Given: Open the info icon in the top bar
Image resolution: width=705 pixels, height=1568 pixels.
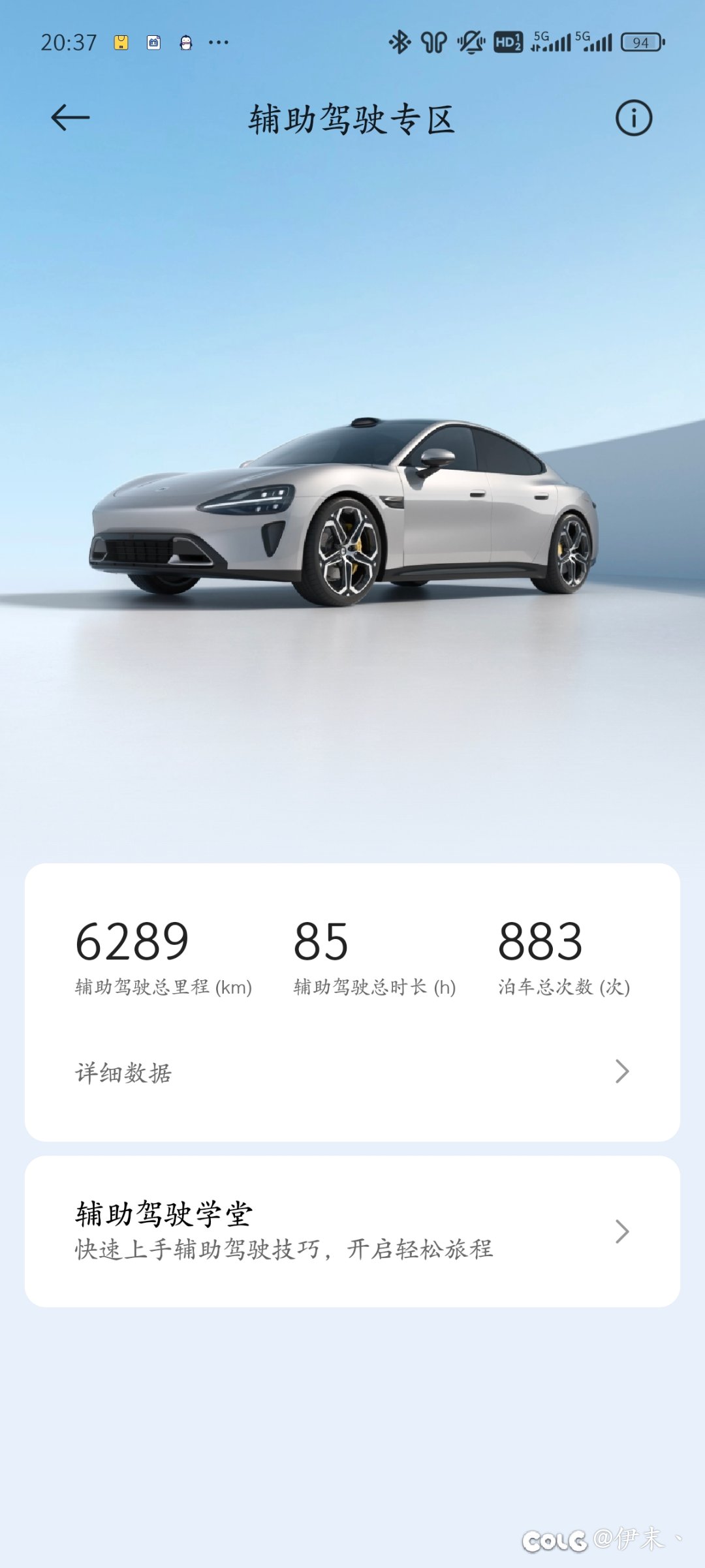Looking at the screenshot, I should (633, 118).
